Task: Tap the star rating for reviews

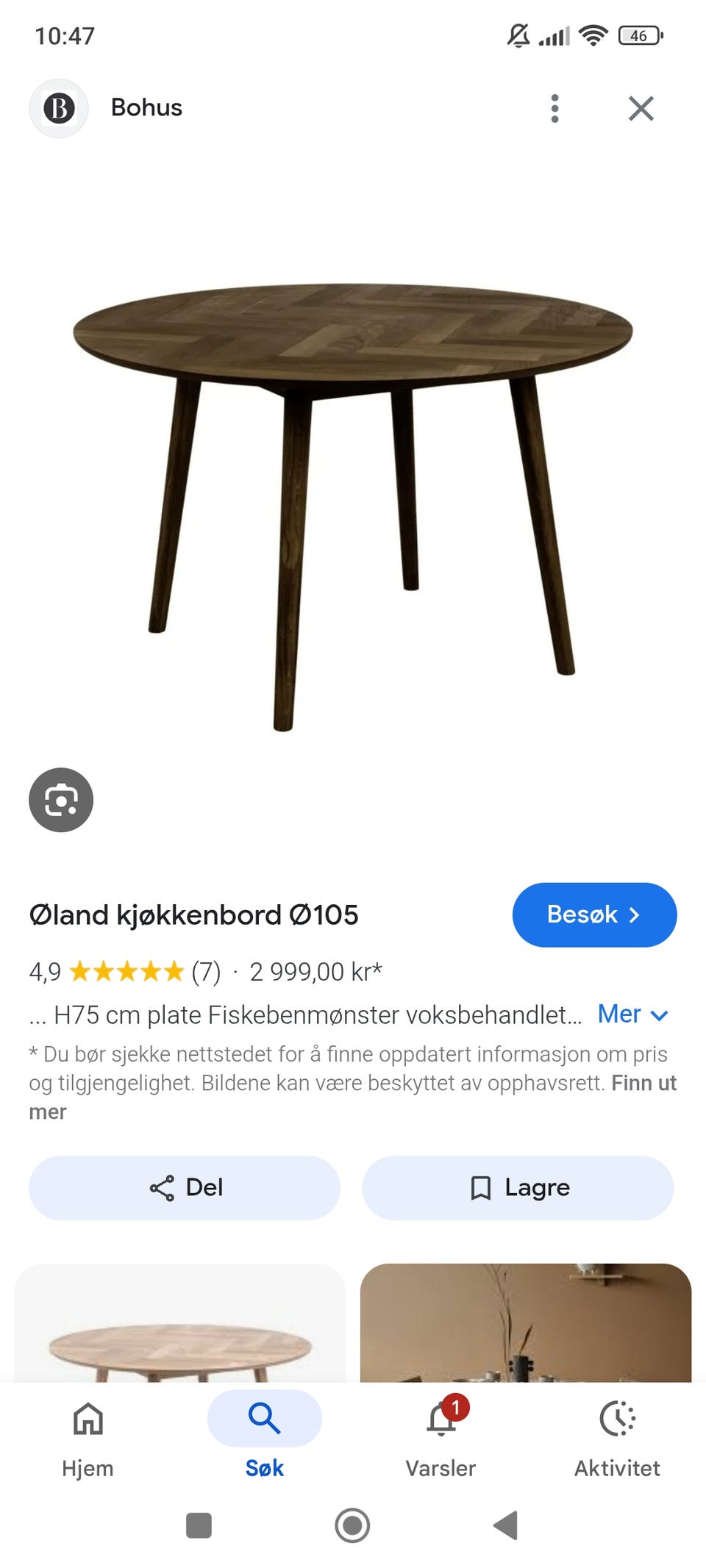Action: 125,972
